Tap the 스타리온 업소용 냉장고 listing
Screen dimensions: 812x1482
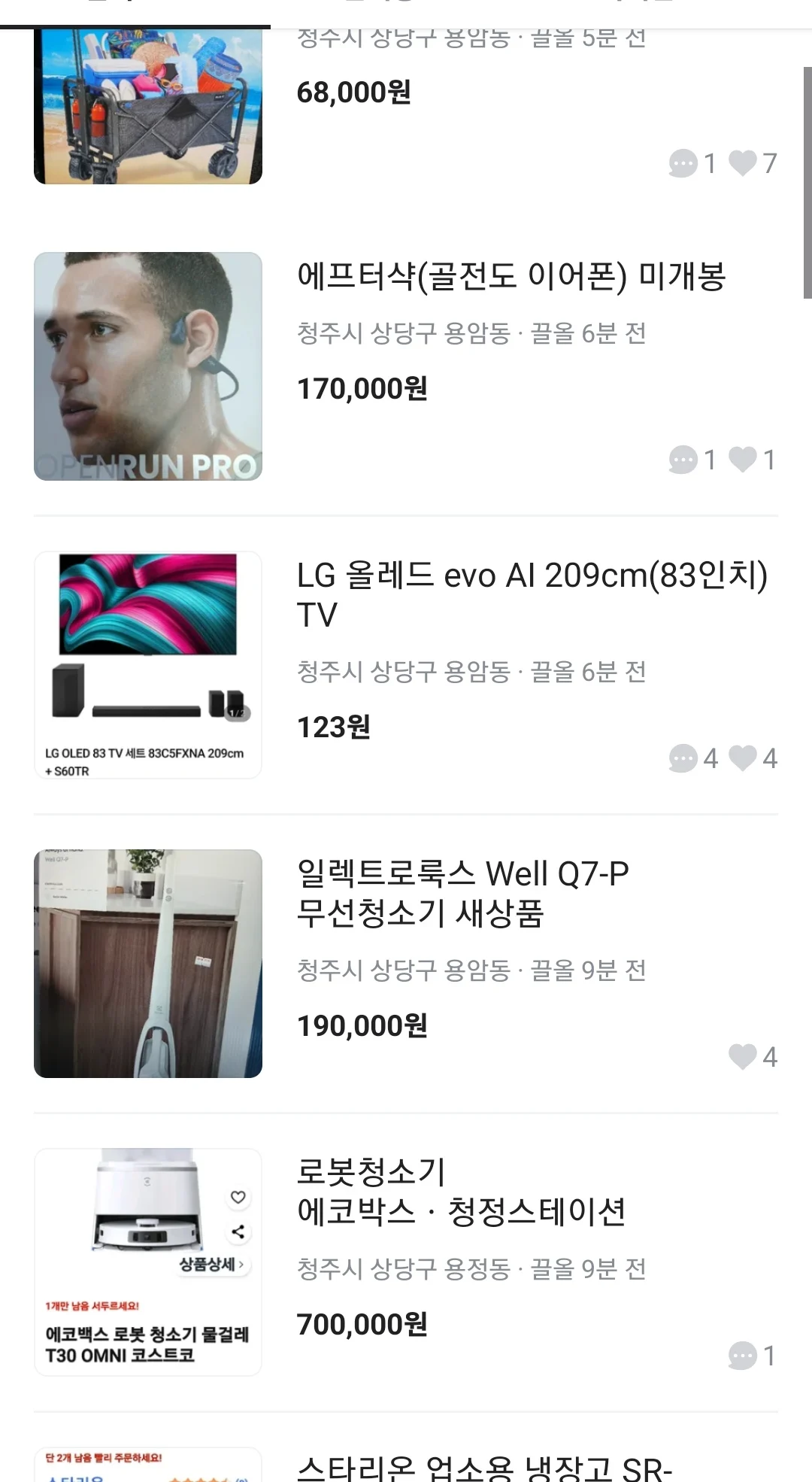[484, 1467]
